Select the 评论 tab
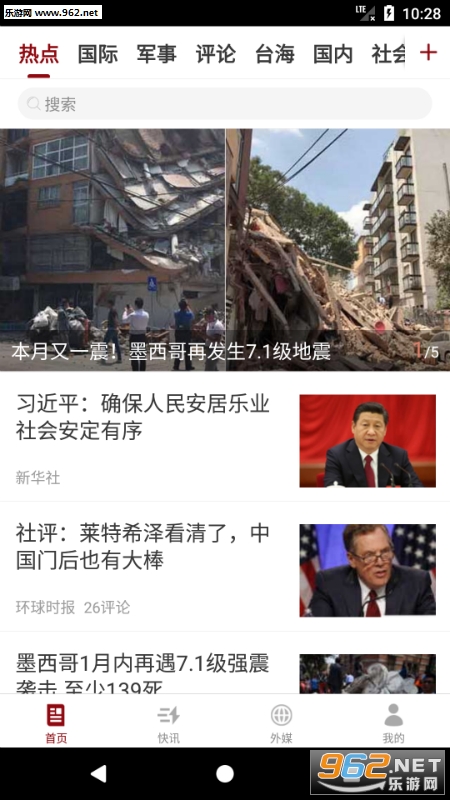 coord(215,54)
